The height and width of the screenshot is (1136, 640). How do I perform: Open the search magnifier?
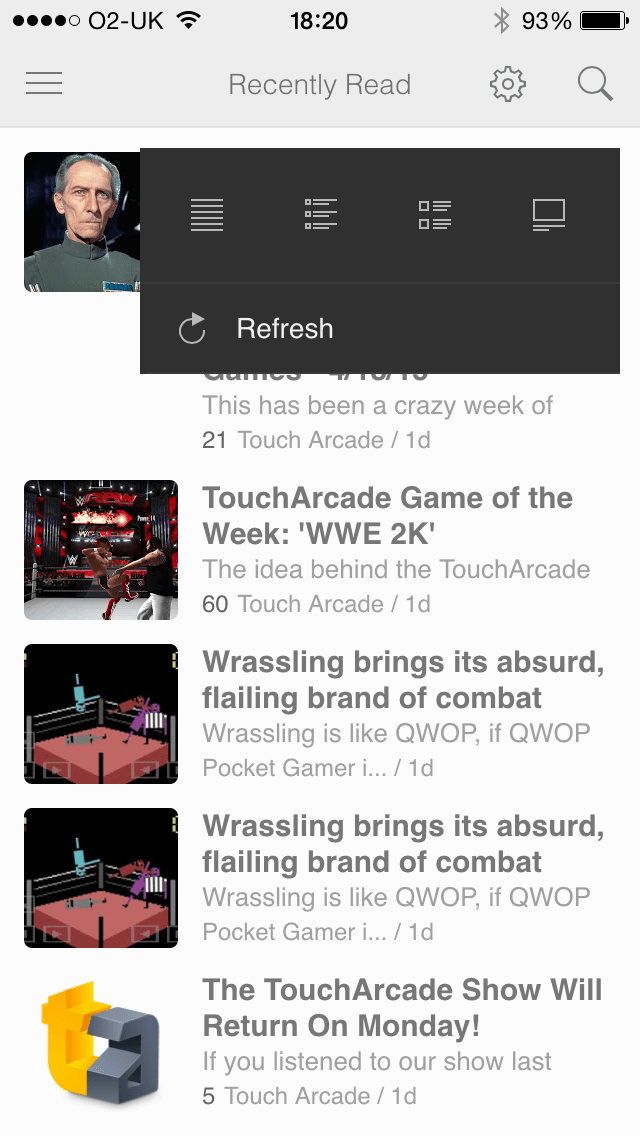(x=595, y=84)
